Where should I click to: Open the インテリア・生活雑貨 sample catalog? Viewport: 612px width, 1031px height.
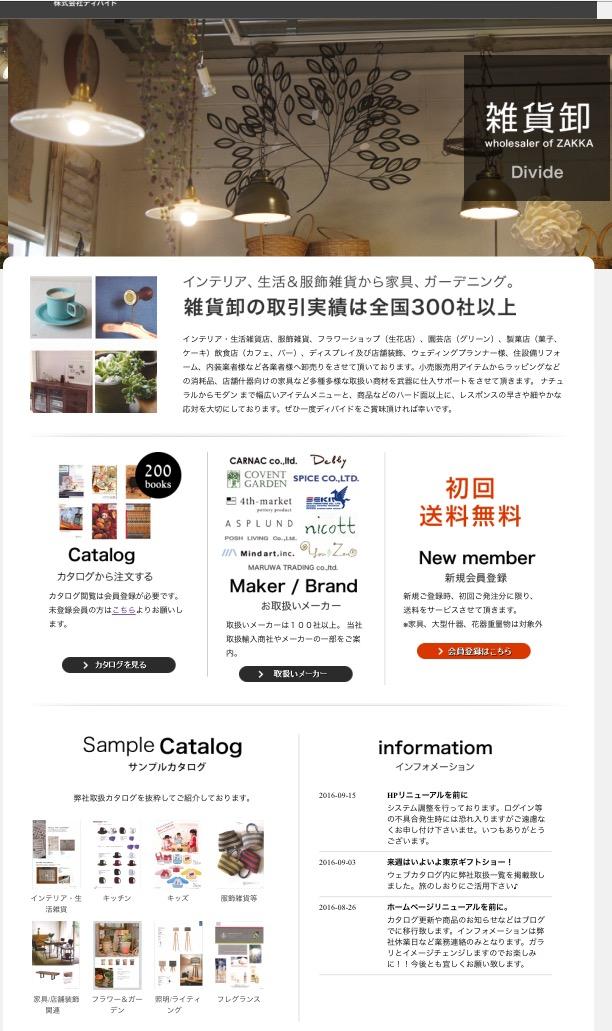[56, 854]
